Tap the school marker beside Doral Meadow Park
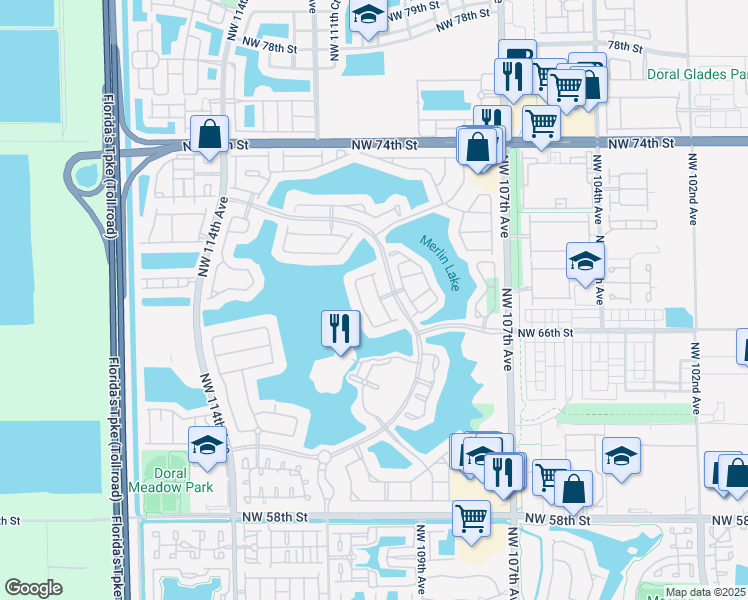The image size is (748, 600). [x=208, y=448]
